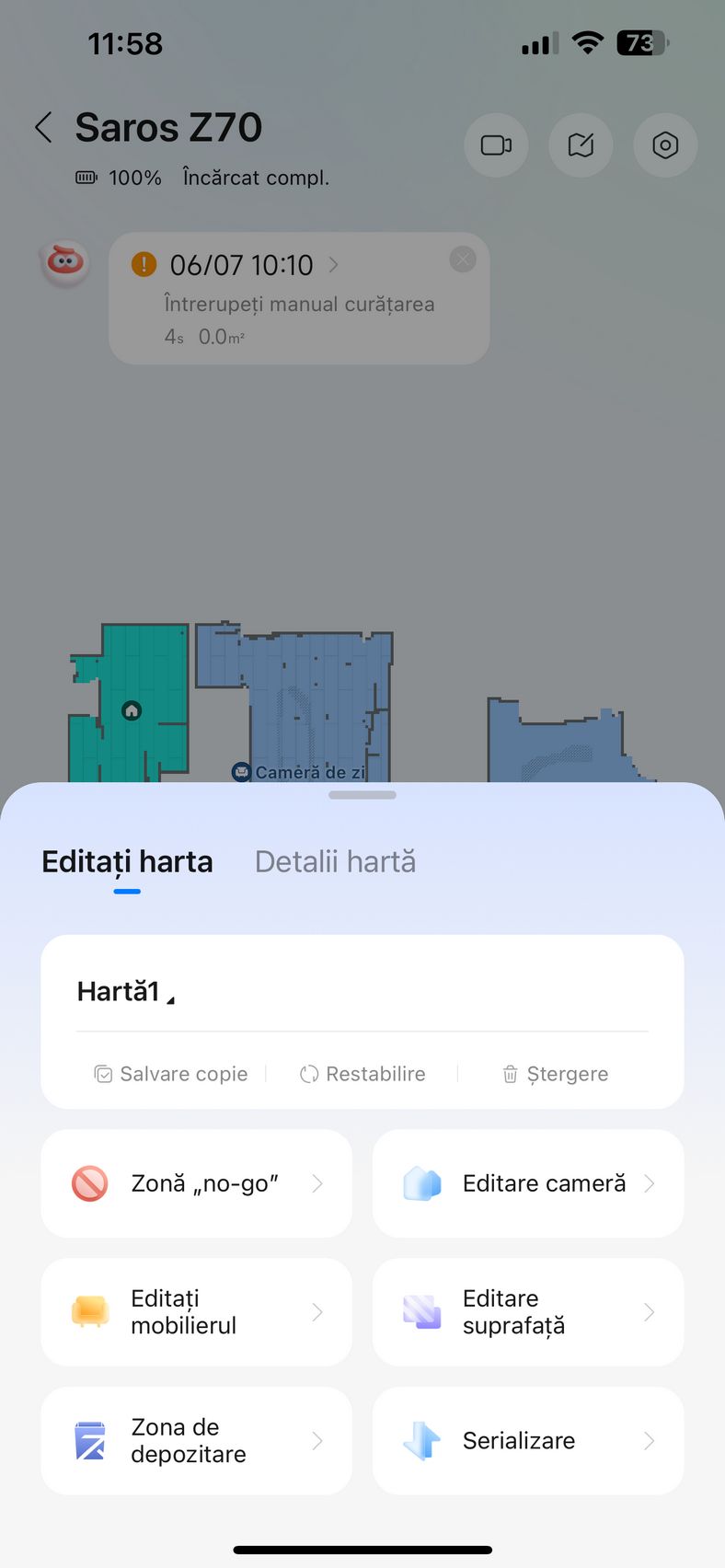
Task: Select the Editați harta tab
Action: [127, 862]
